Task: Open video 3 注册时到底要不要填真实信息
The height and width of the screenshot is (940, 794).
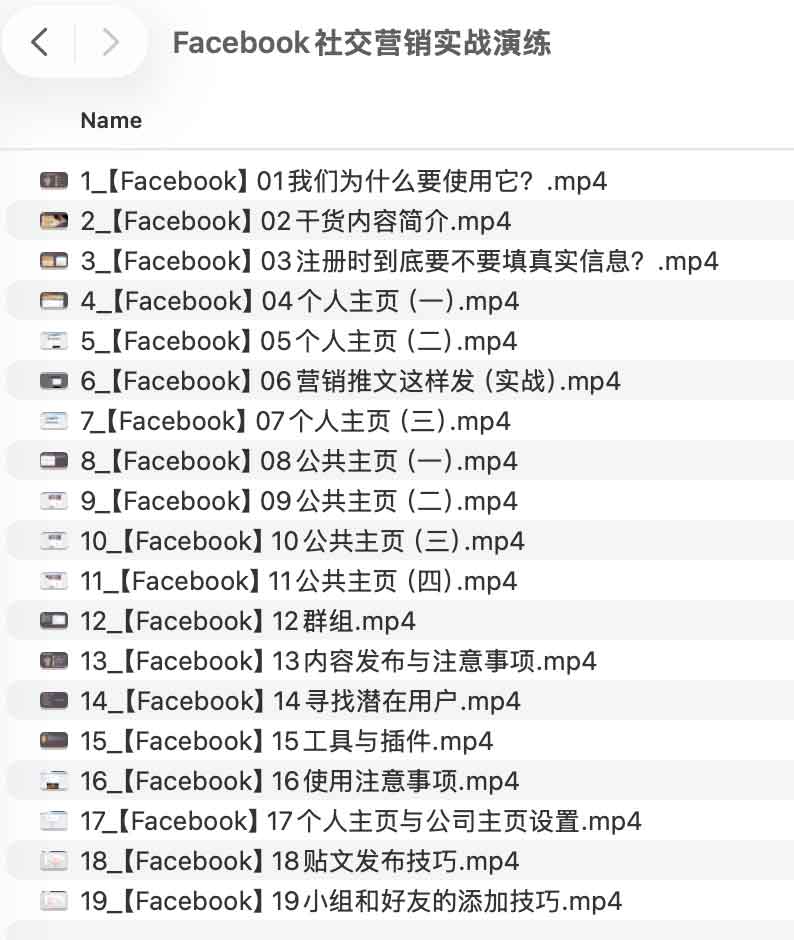Action: [x=399, y=261]
